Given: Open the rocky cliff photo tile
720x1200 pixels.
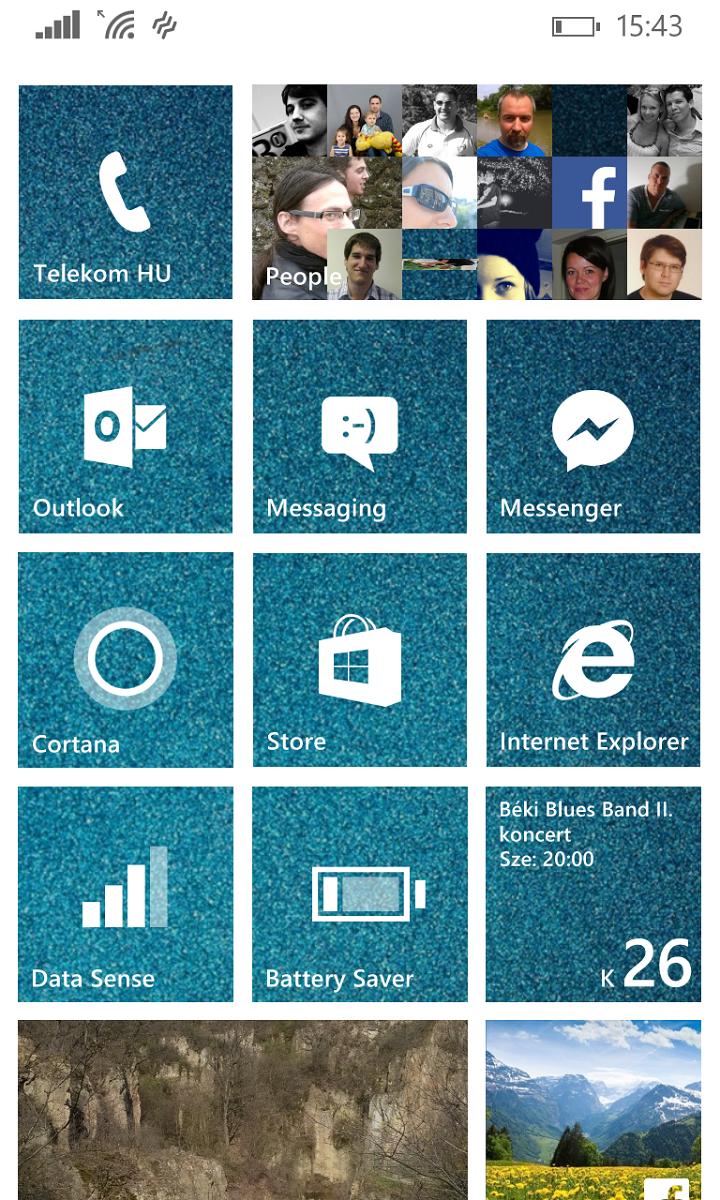Looking at the screenshot, I should (242, 1110).
